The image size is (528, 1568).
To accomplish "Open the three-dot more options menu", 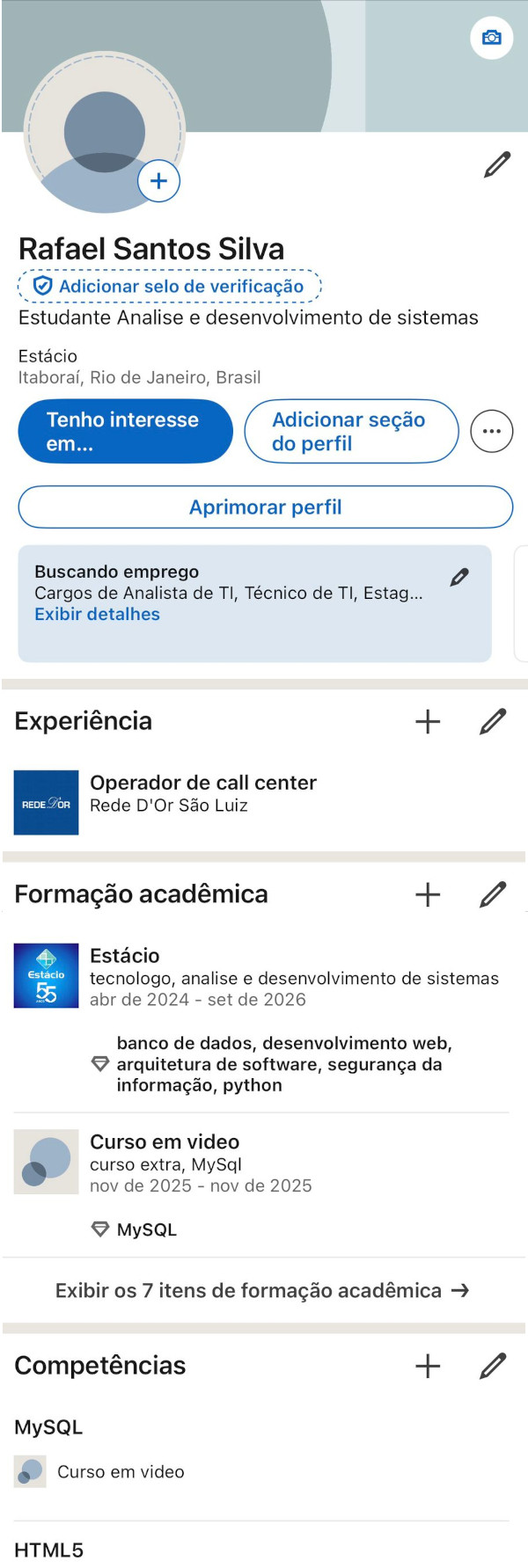I will tap(492, 432).
